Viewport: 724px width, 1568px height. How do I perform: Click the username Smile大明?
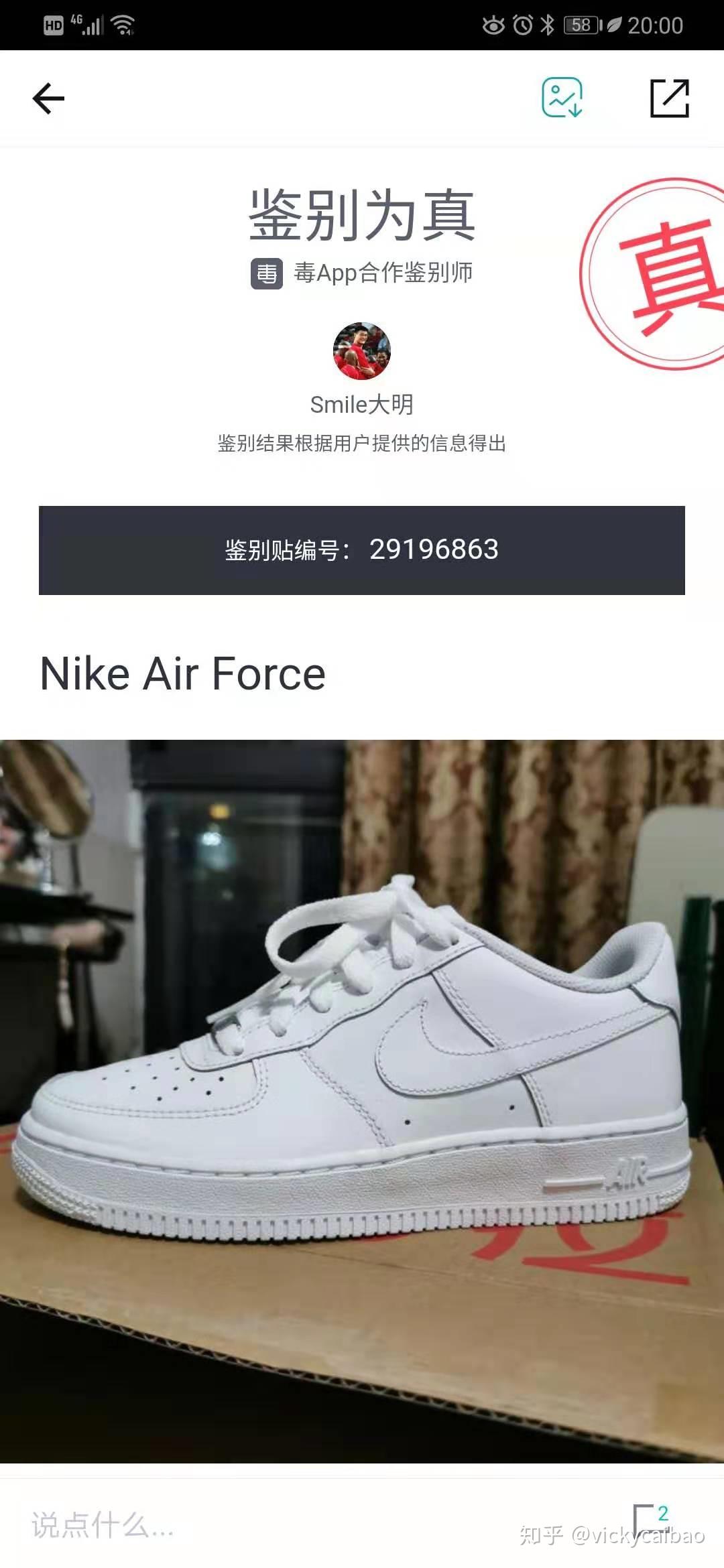tap(362, 404)
